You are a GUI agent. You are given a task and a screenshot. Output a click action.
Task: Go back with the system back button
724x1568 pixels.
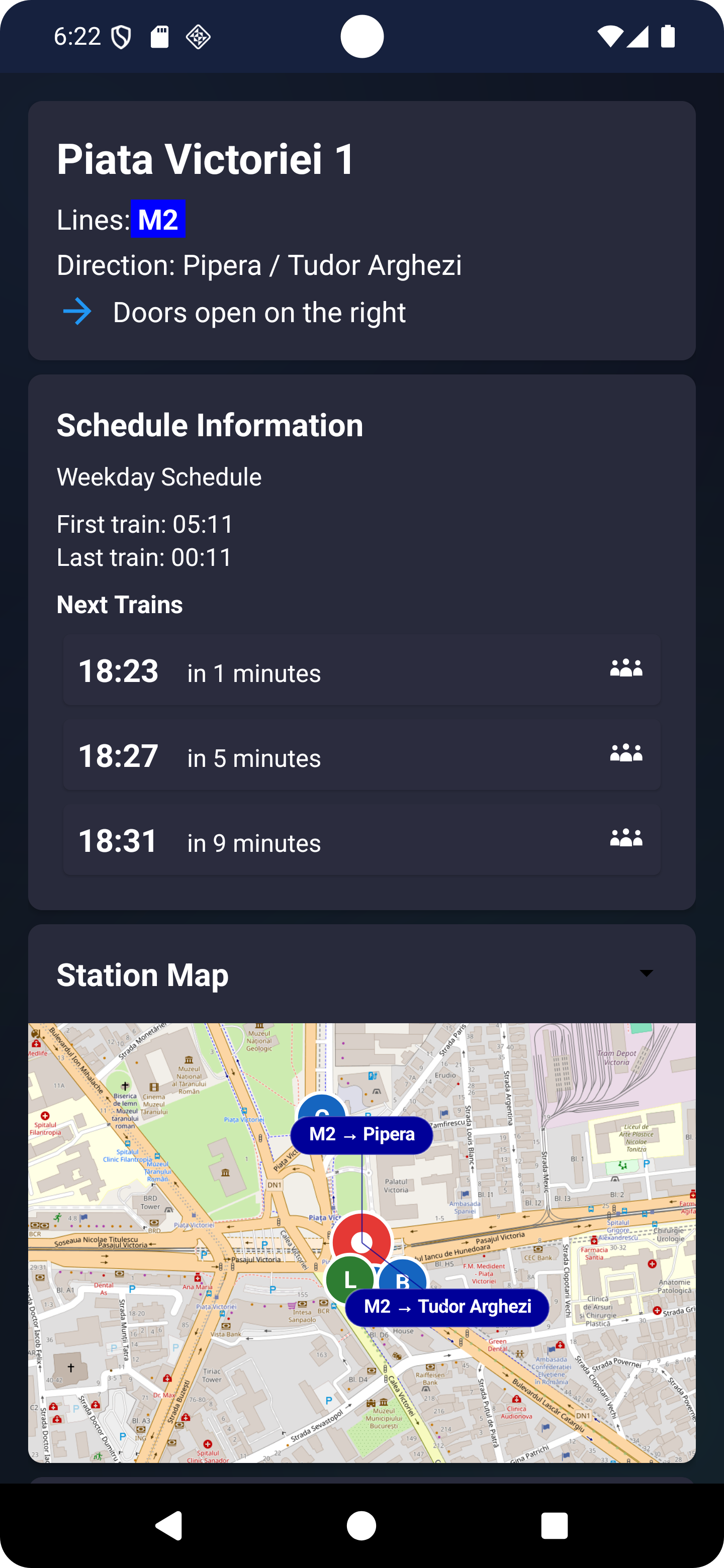(x=168, y=1525)
